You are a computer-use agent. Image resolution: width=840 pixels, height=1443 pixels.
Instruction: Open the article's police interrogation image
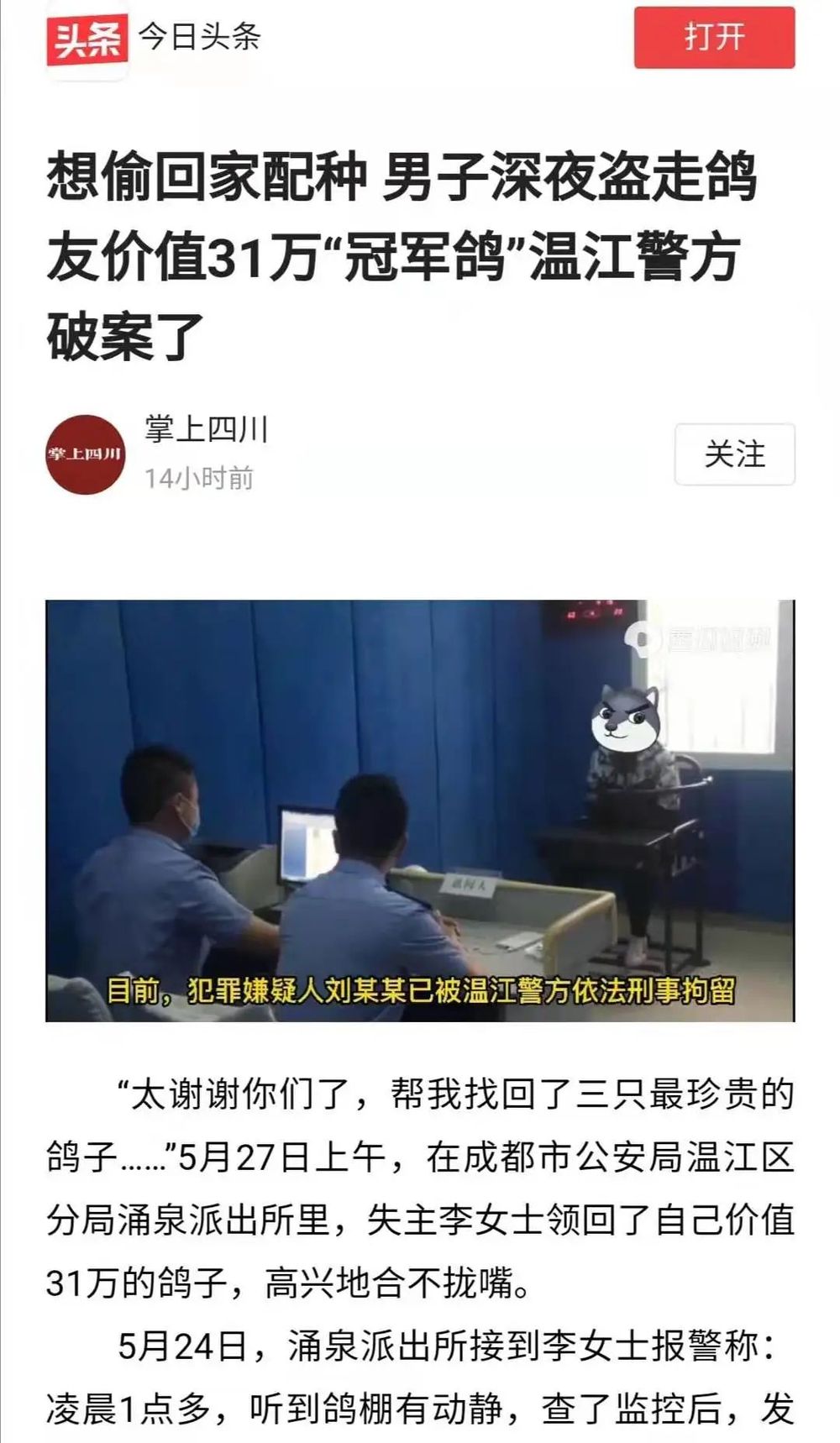[x=420, y=810]
